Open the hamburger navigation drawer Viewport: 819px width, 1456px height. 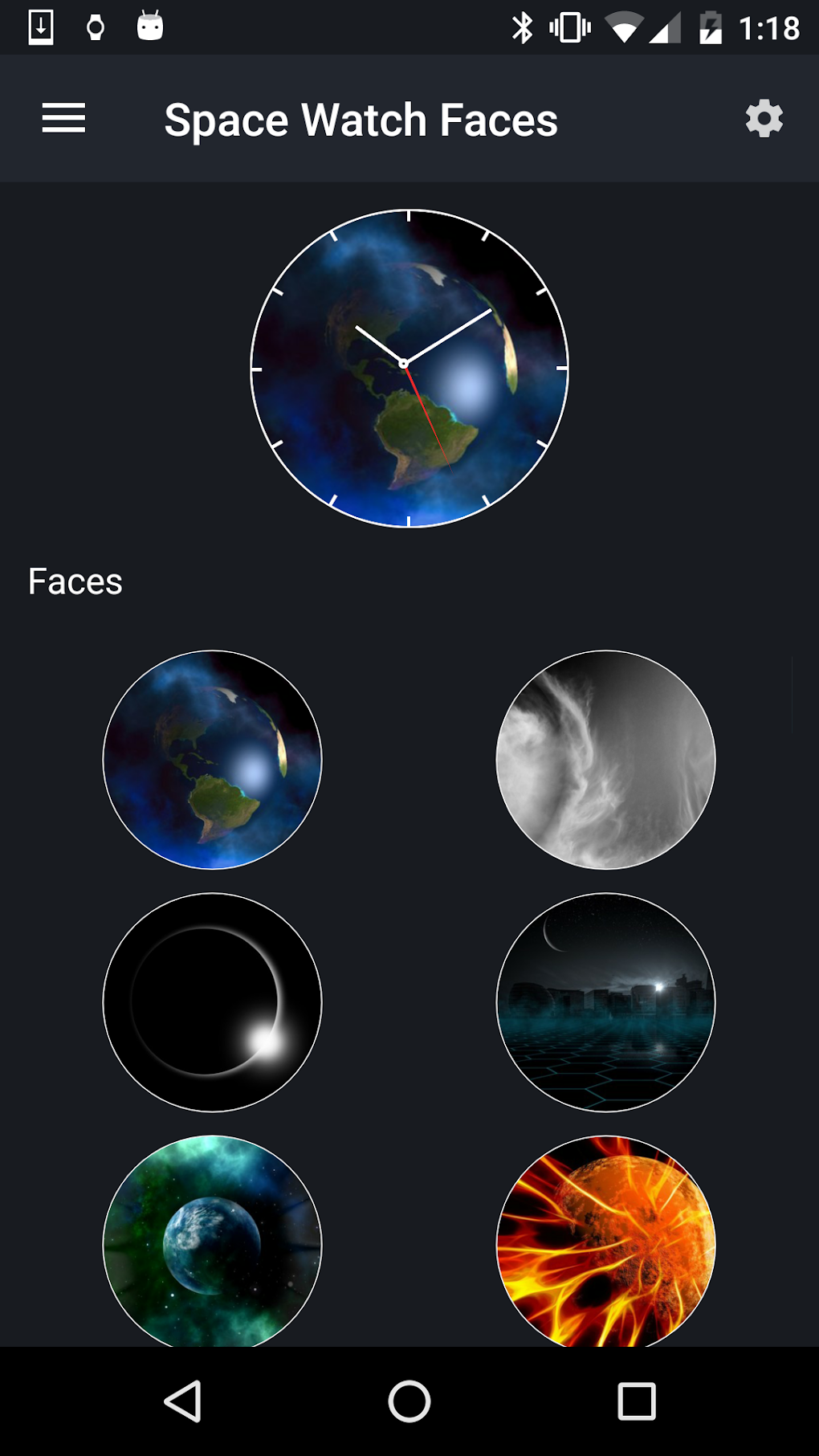click(63, 119)
